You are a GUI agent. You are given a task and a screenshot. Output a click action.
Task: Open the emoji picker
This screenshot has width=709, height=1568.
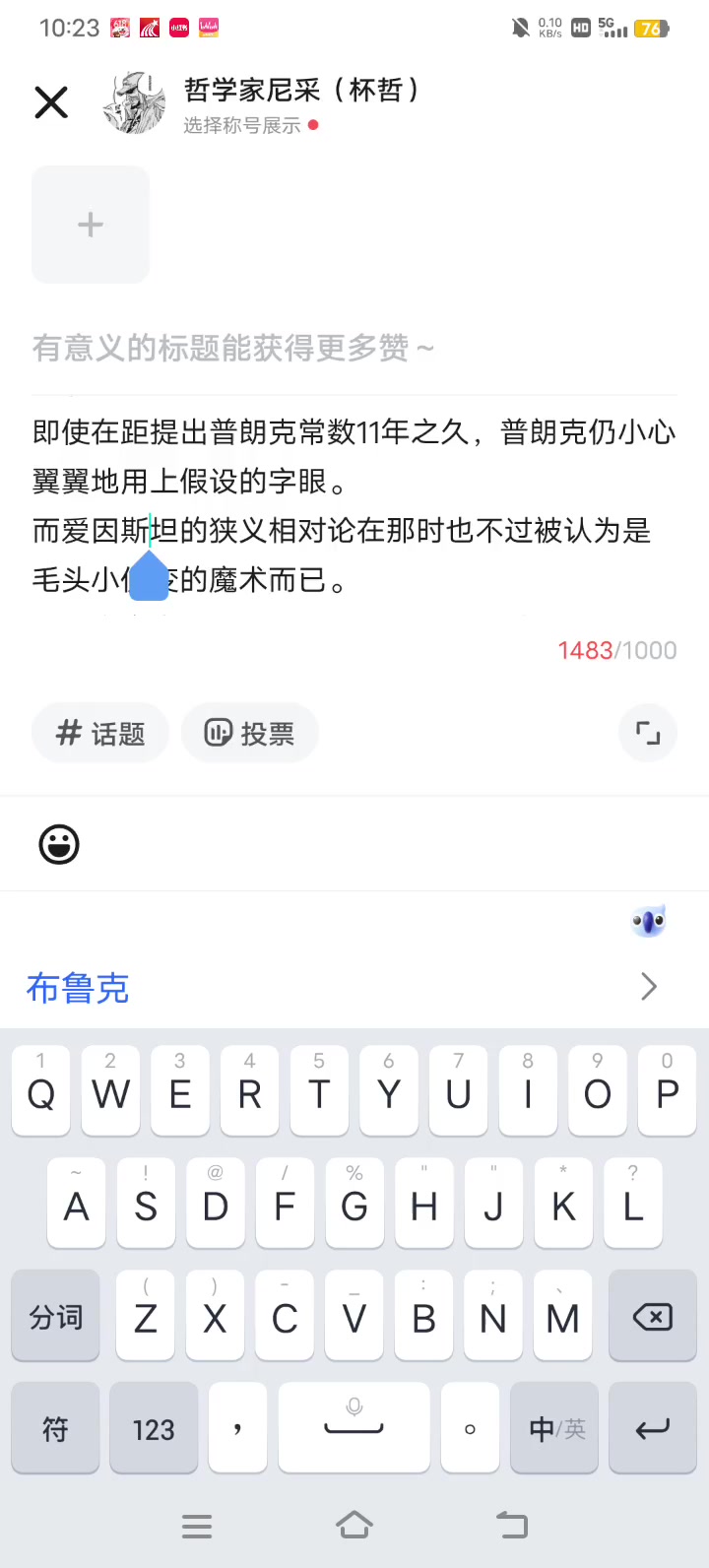59,844
